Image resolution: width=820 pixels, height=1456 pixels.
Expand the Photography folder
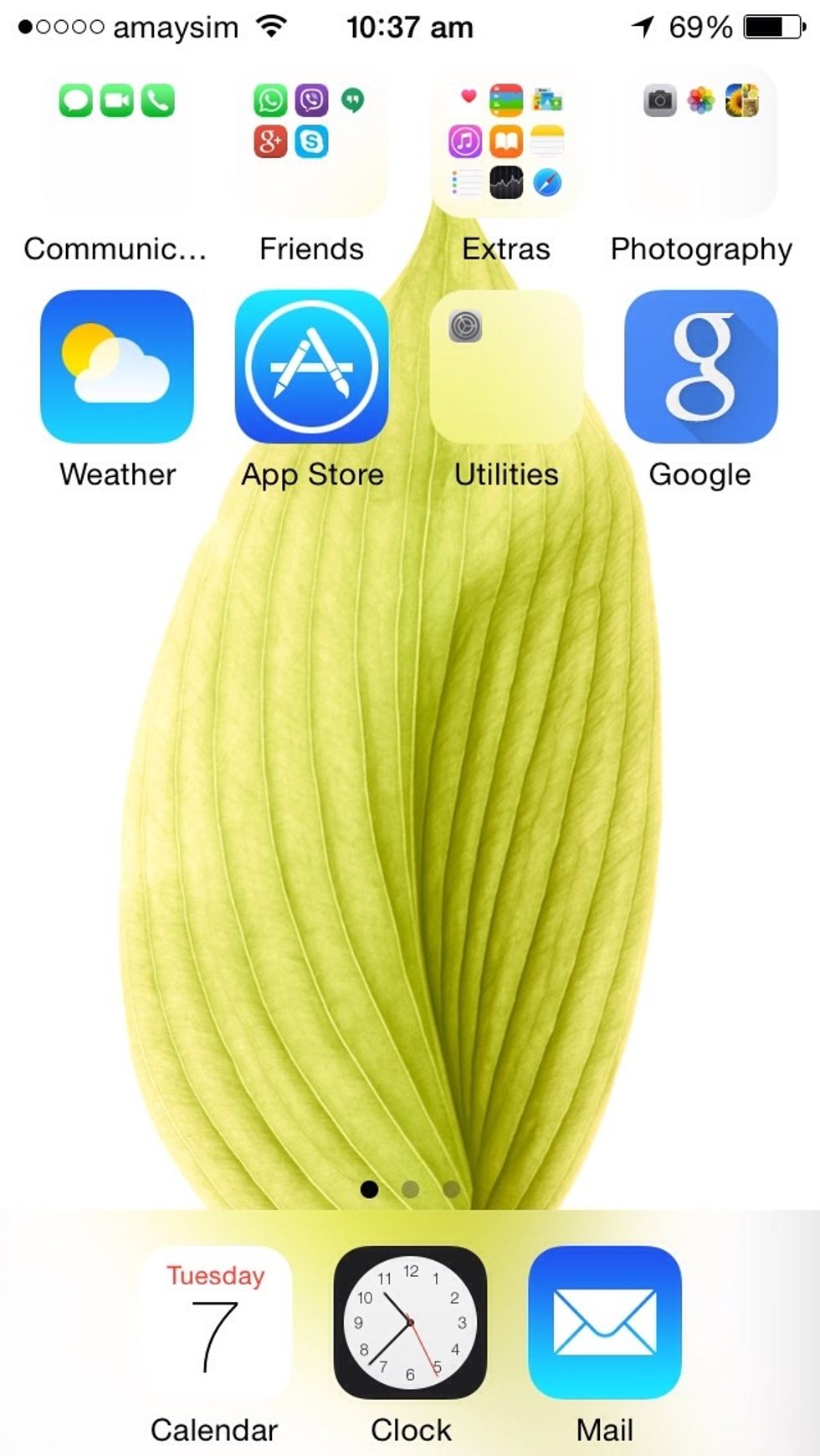[x=701, y=142]
